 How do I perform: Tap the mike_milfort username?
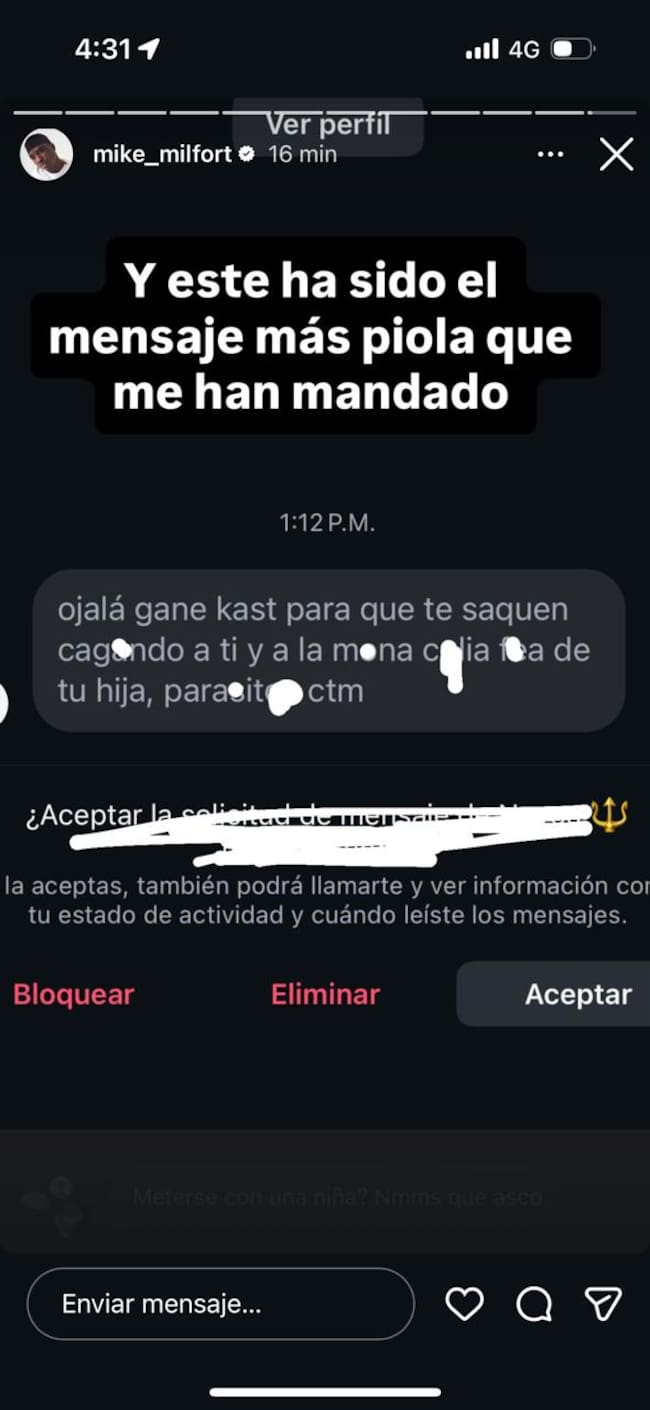pyautogui.click(x=161, y=154)
